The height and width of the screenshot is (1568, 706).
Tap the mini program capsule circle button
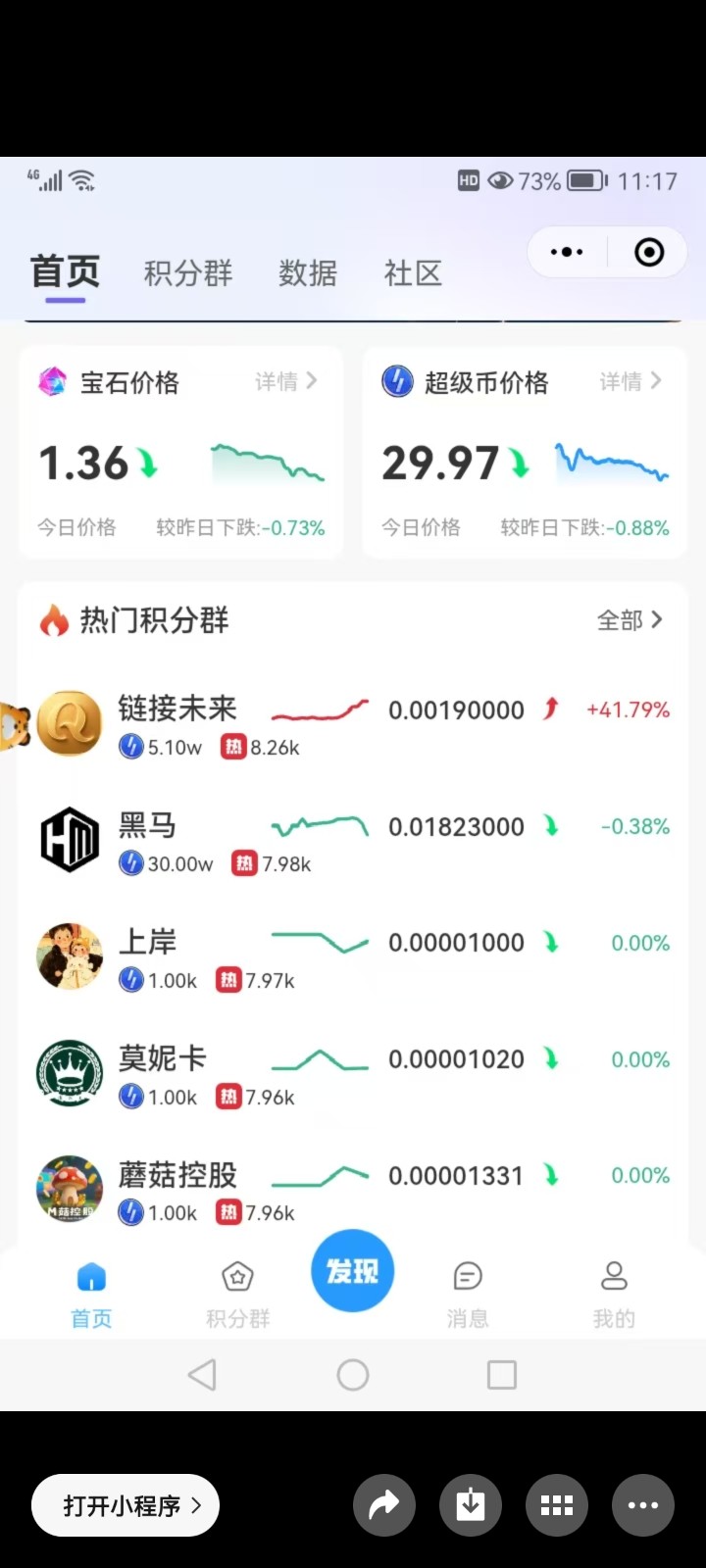(x=647, y=252)
